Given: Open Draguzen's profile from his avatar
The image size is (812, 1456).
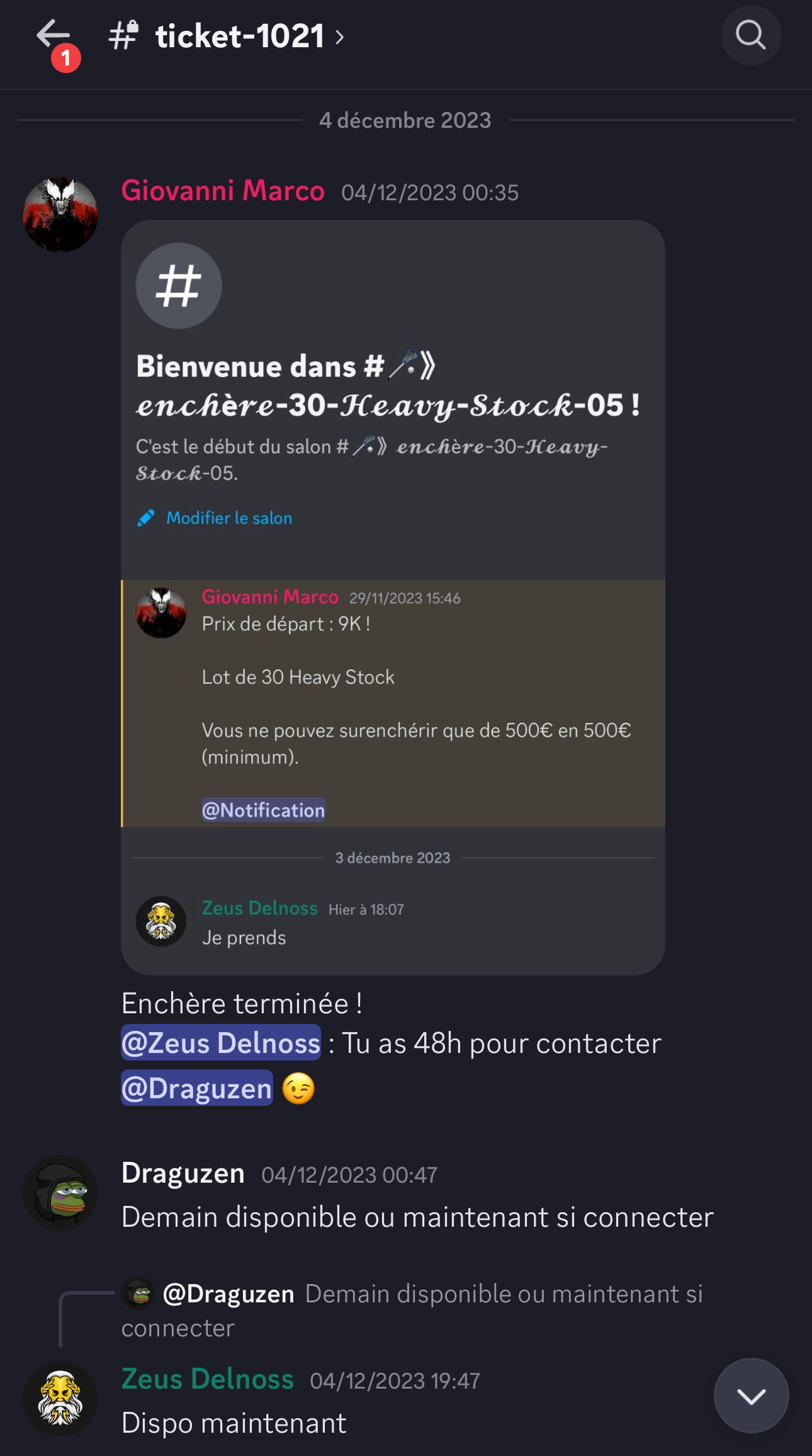Looking at the screenshot, I should click(x=60, y=1193).
